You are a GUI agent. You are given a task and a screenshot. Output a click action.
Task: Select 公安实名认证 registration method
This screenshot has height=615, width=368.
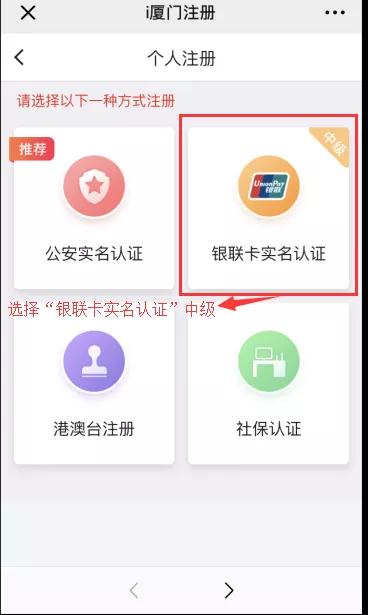point(94,208)
